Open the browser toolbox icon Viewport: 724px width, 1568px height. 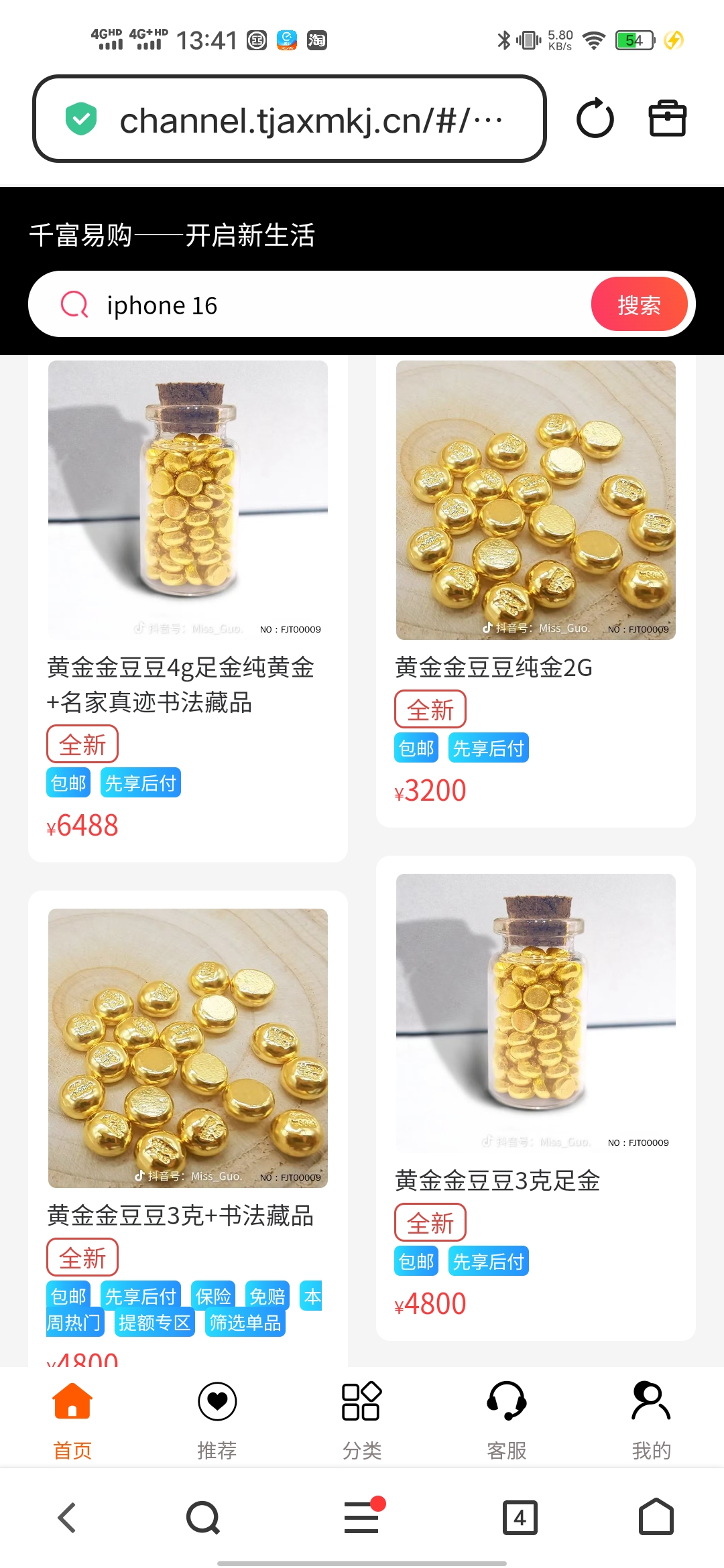[667, 119]
